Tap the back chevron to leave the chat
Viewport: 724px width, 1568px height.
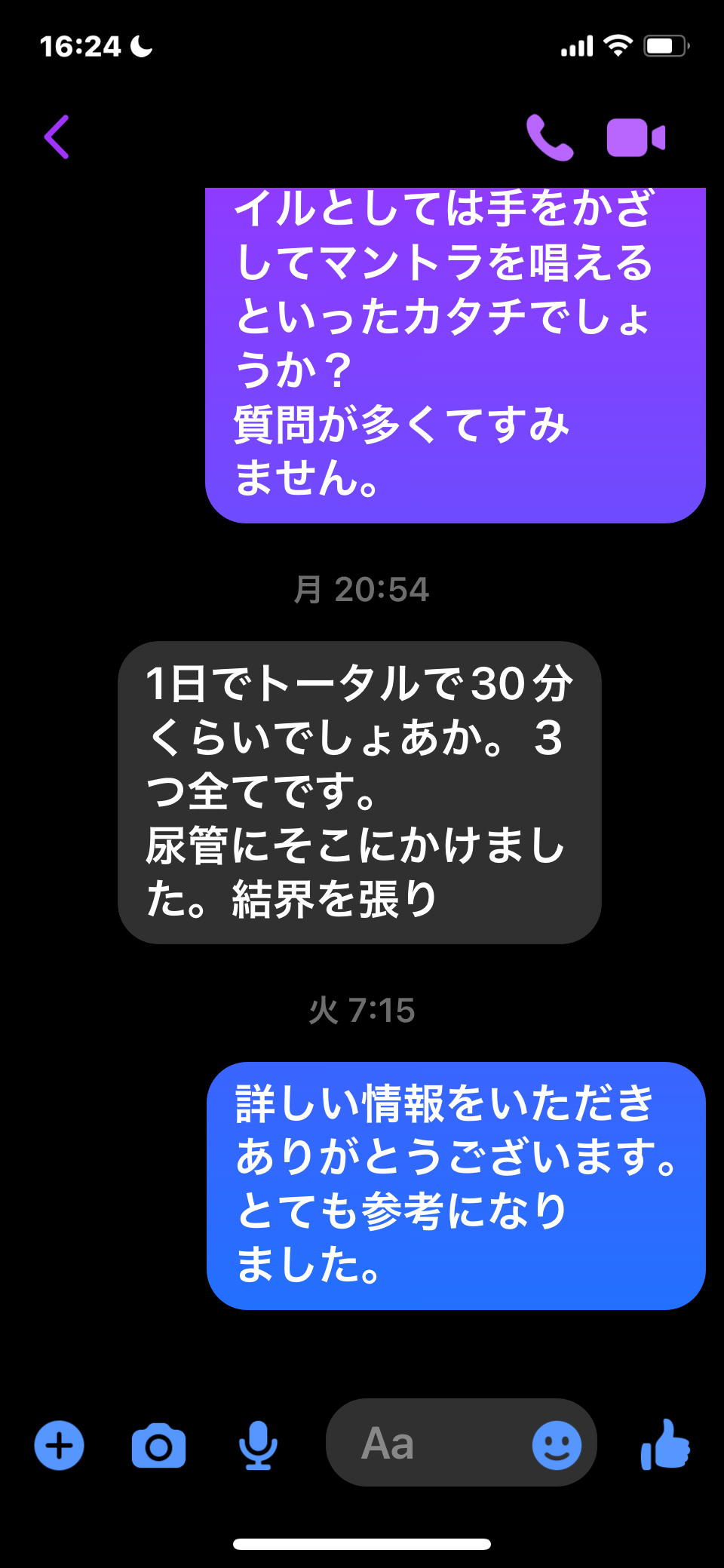click(57, 138)
